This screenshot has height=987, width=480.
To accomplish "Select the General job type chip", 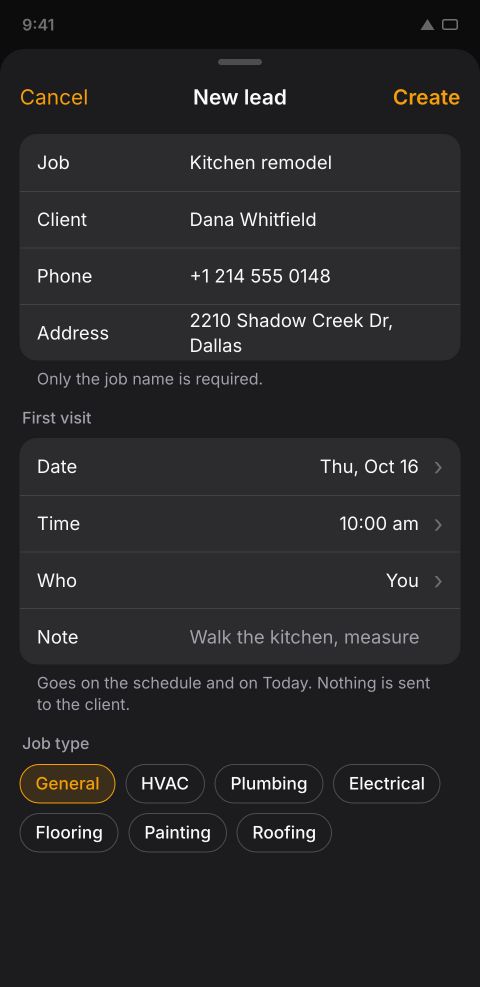I will [67, 784].
